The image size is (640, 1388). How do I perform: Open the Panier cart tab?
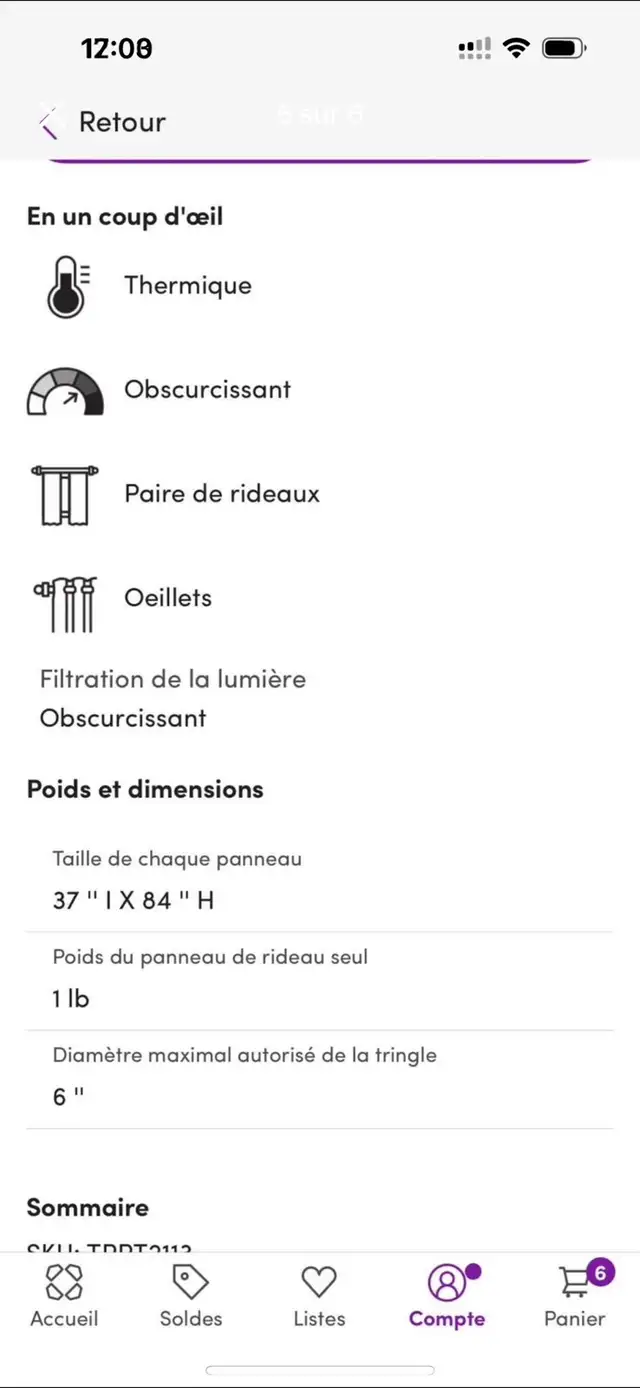pos(575,1296)
